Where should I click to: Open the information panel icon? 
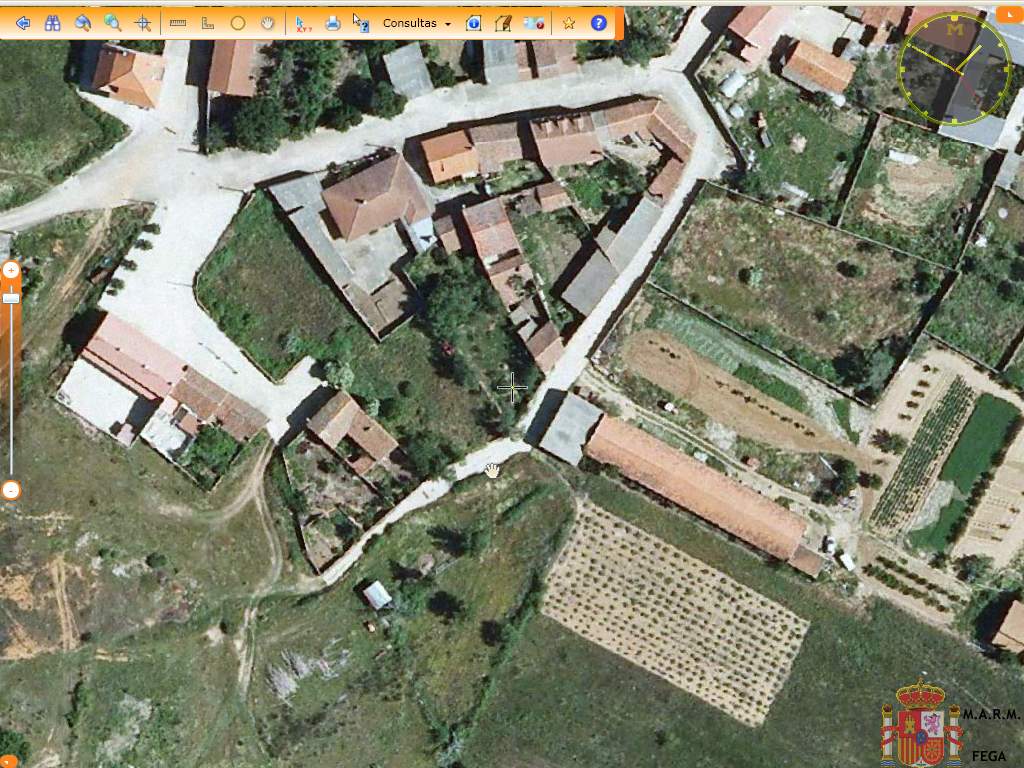coord(474,23)
